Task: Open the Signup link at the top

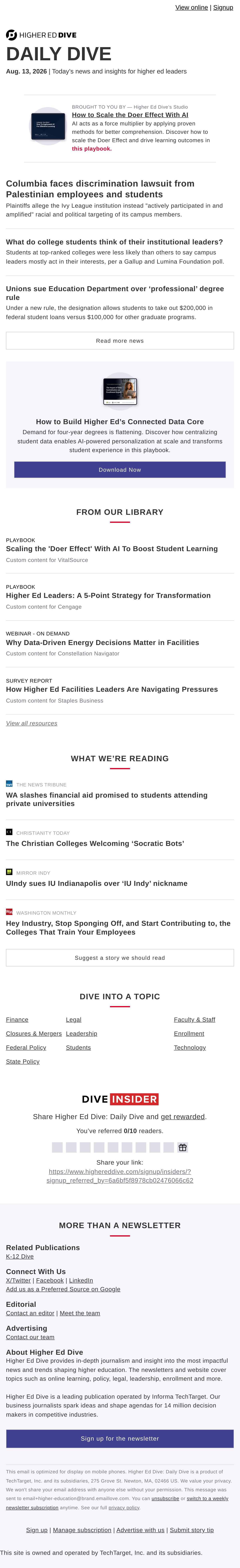Action: click(223, 7)
